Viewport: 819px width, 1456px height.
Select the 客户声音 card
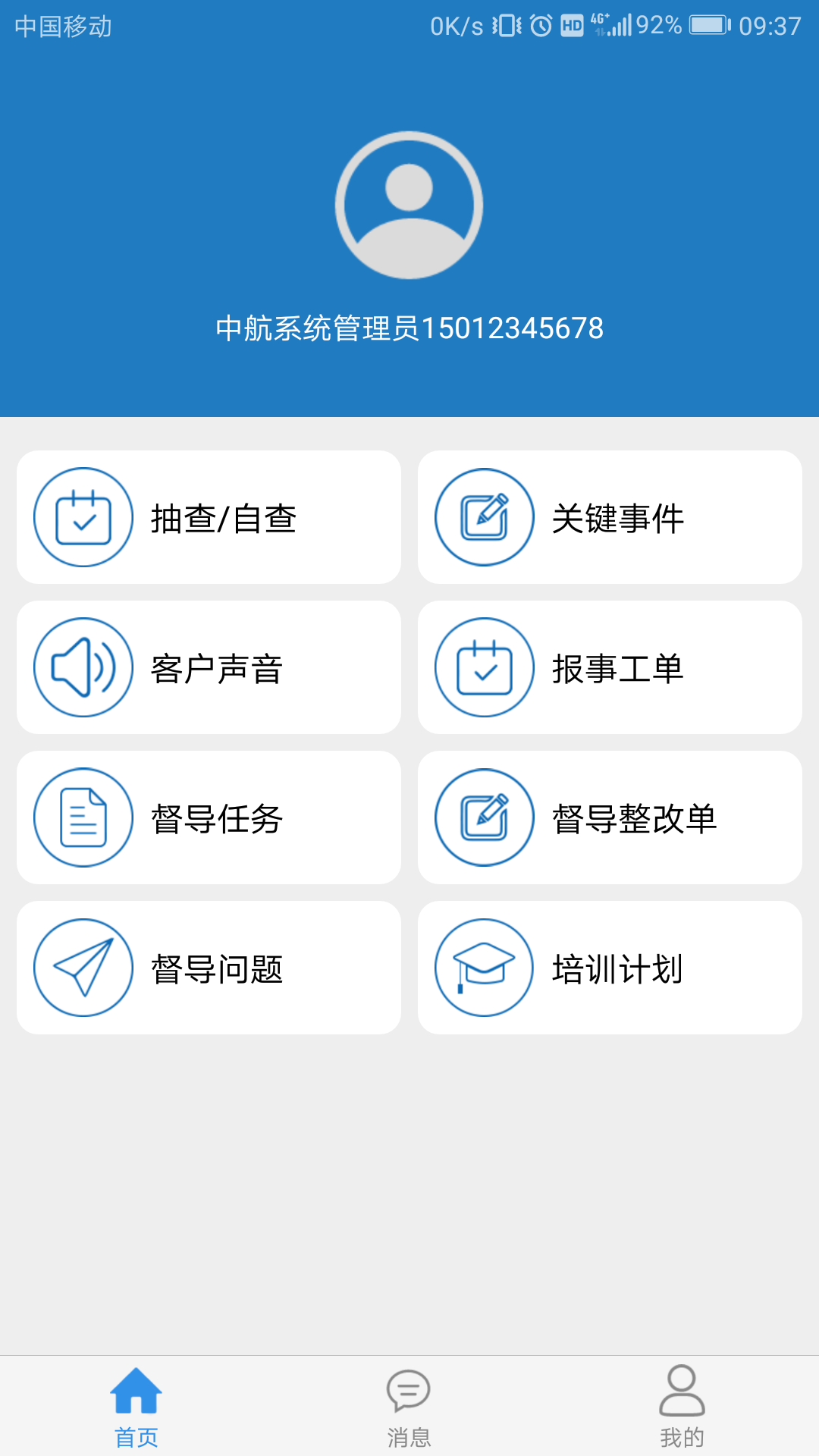[209, 667]
